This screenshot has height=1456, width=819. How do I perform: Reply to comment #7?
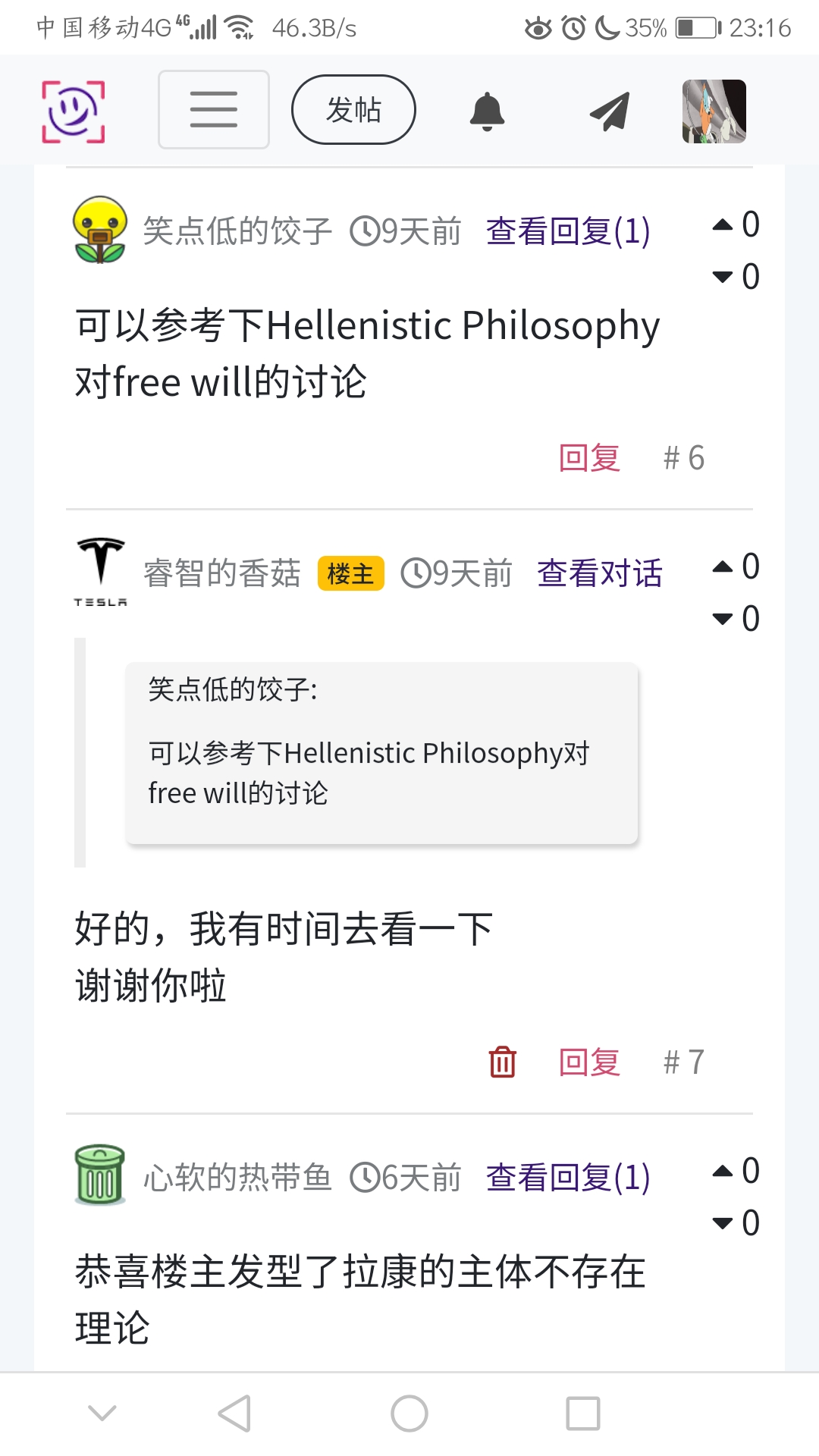(x=589, y=1062)
